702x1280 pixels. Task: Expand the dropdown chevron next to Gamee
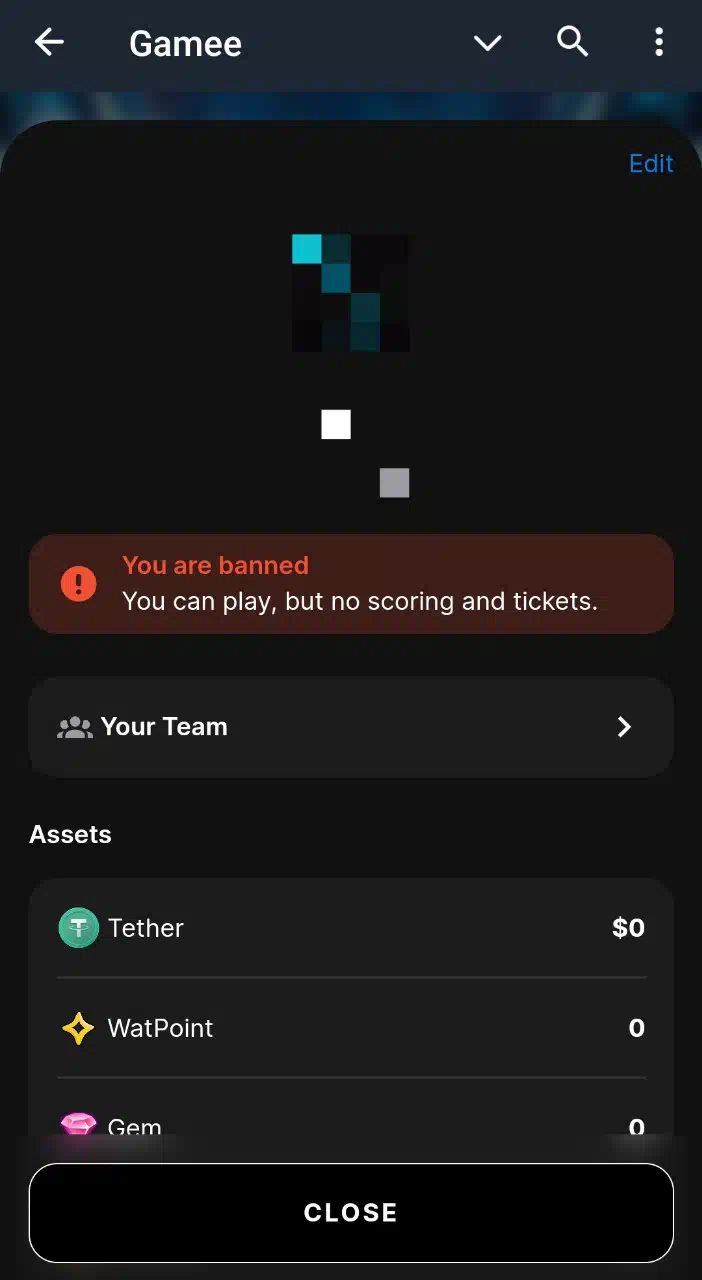tap(487, 43)
